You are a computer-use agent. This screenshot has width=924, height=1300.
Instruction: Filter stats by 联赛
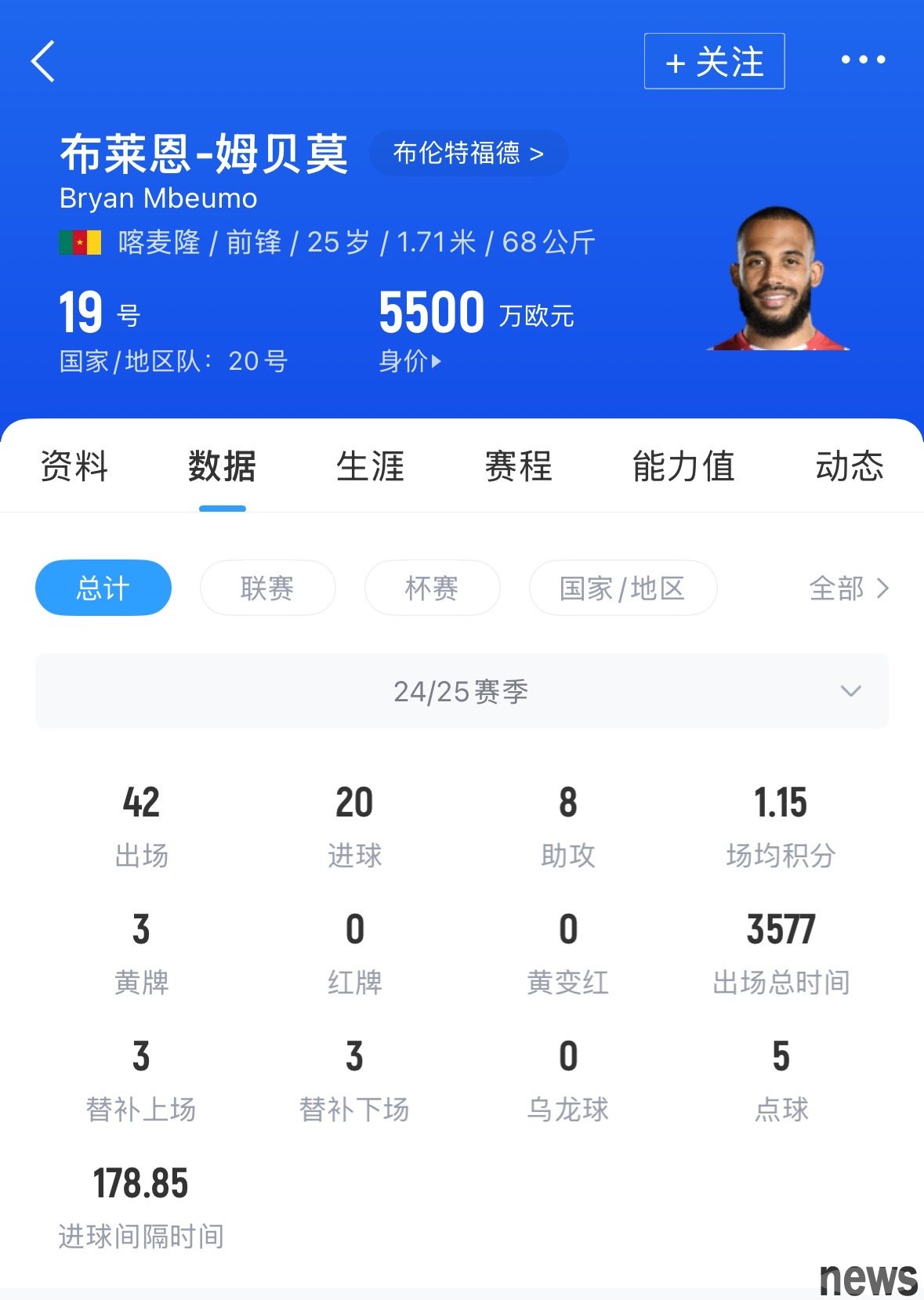267,588
